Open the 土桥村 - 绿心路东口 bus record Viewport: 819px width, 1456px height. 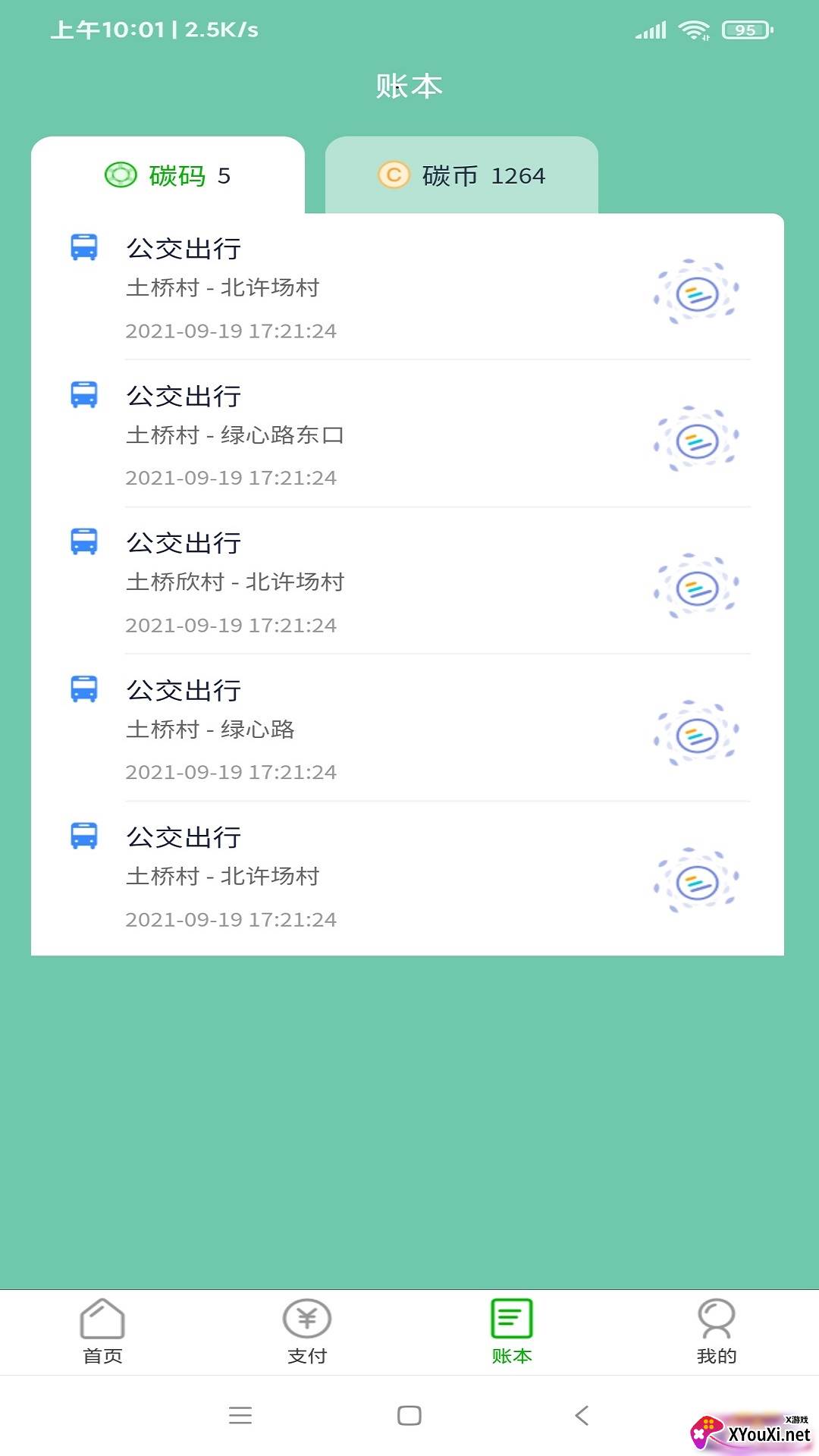click(407, 434)
